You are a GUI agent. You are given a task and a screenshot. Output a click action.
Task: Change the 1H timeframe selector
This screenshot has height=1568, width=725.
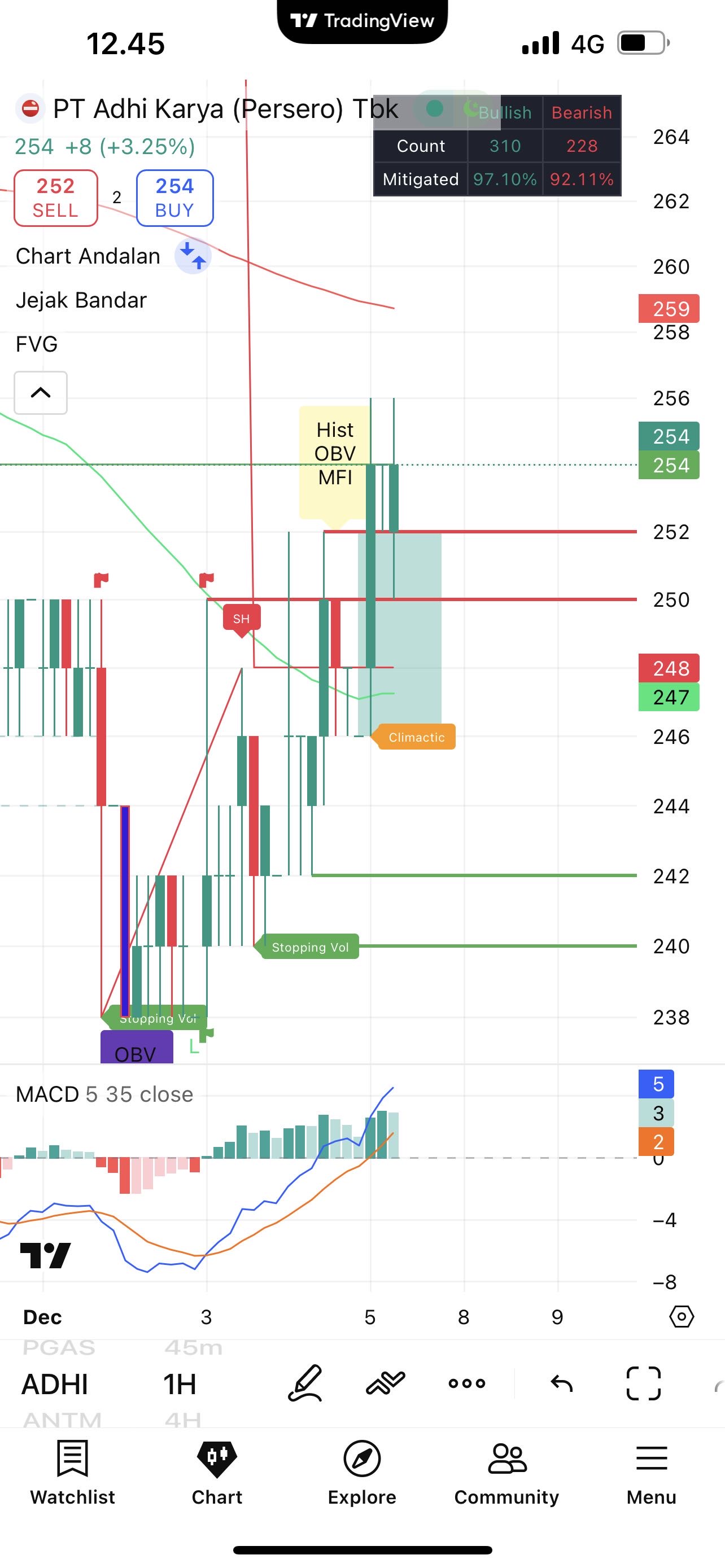tap(180, 1384)
